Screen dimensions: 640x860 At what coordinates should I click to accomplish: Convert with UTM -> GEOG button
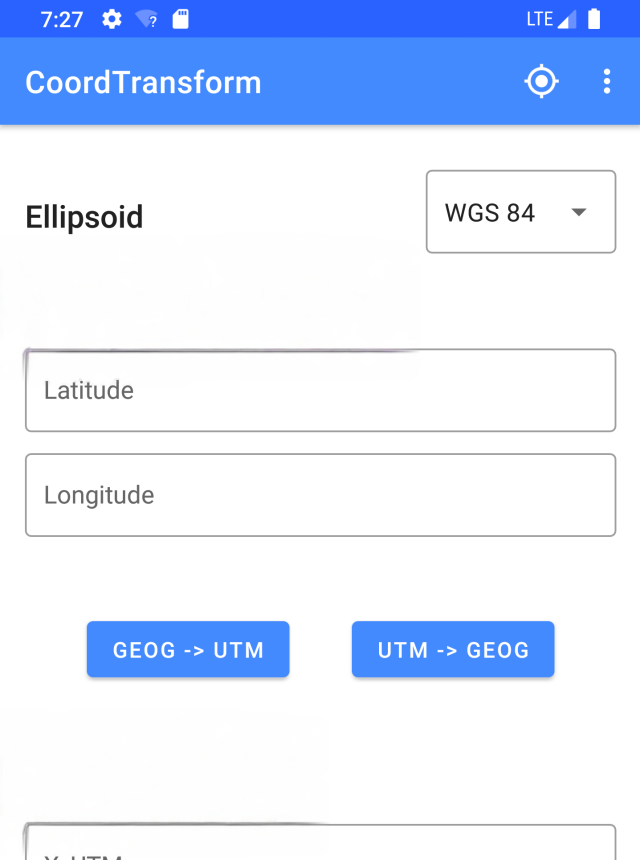453,650
